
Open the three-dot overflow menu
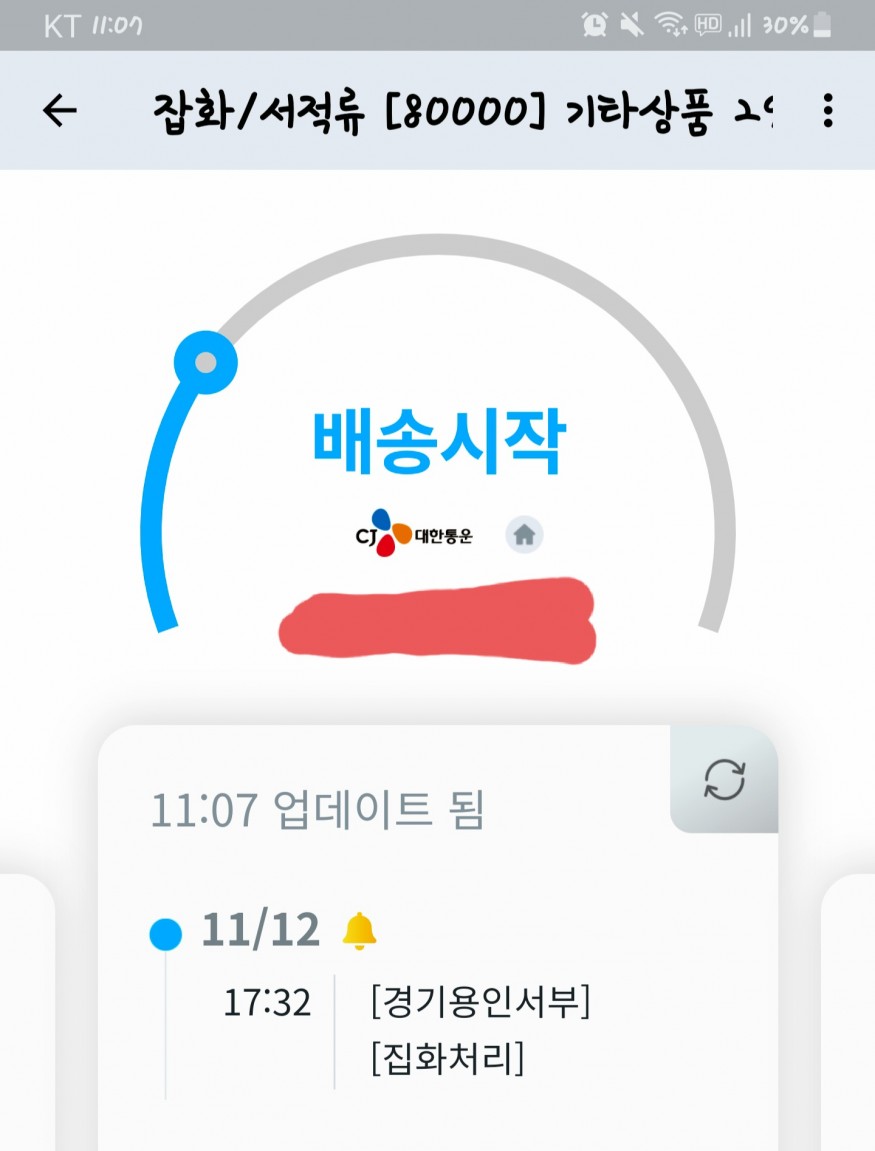827,111
